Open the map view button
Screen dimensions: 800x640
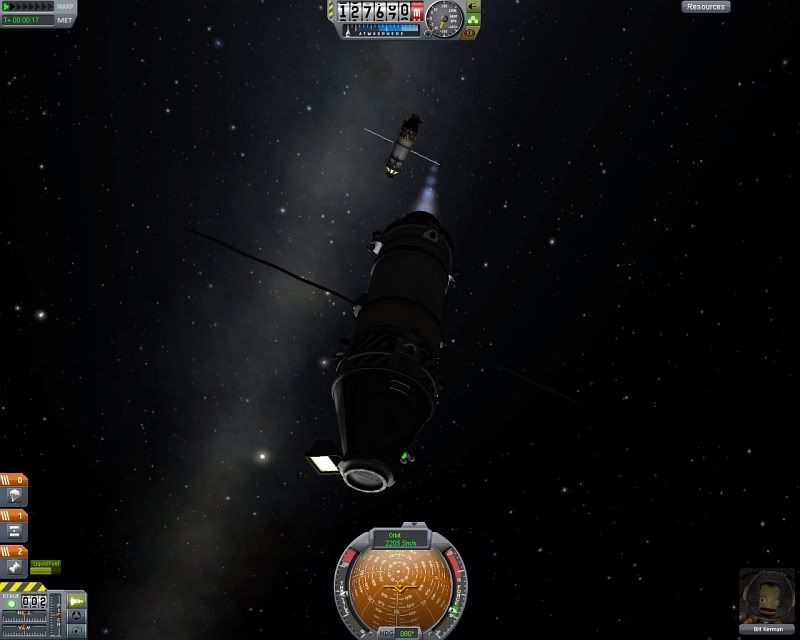pyautogui.click(x=77, y=630)
